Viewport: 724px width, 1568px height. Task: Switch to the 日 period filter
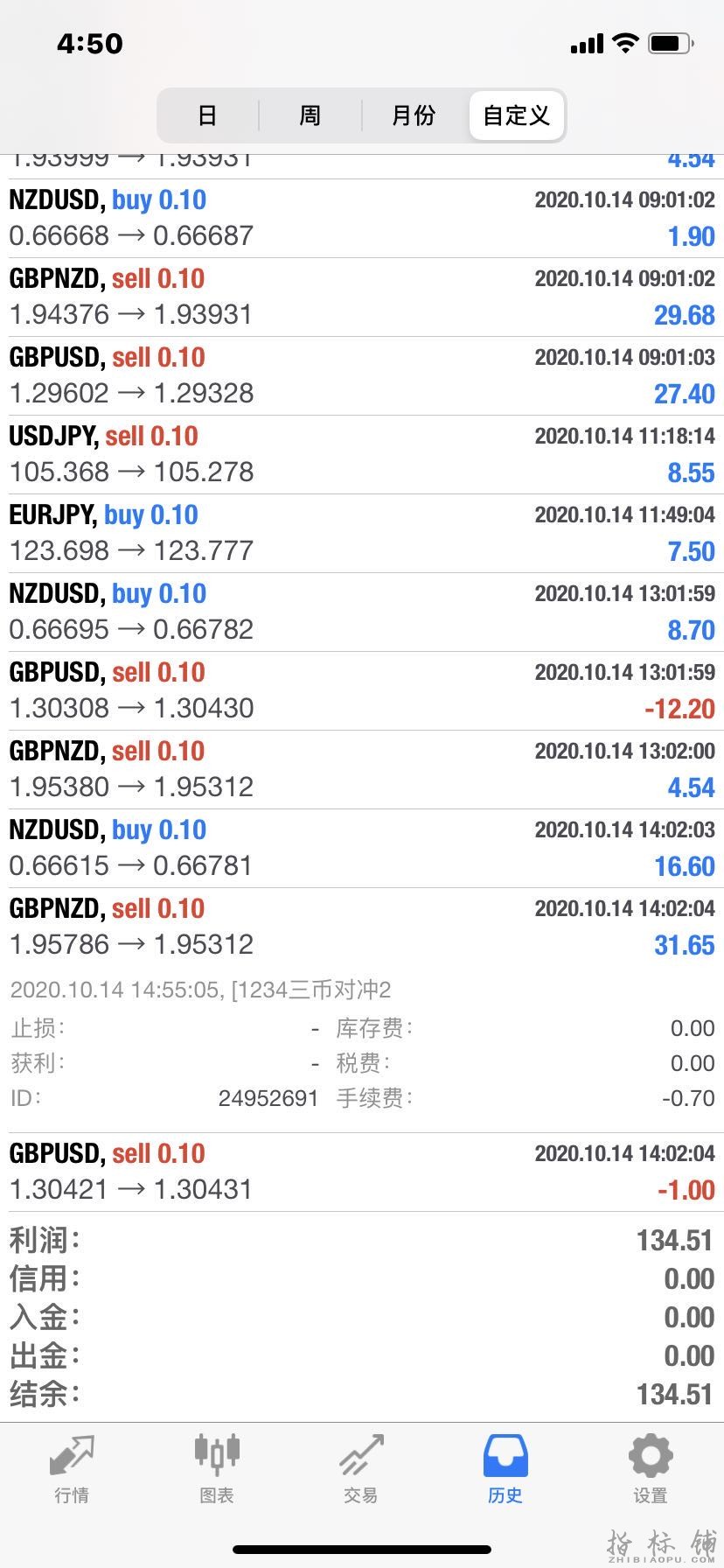click(207, 115)
